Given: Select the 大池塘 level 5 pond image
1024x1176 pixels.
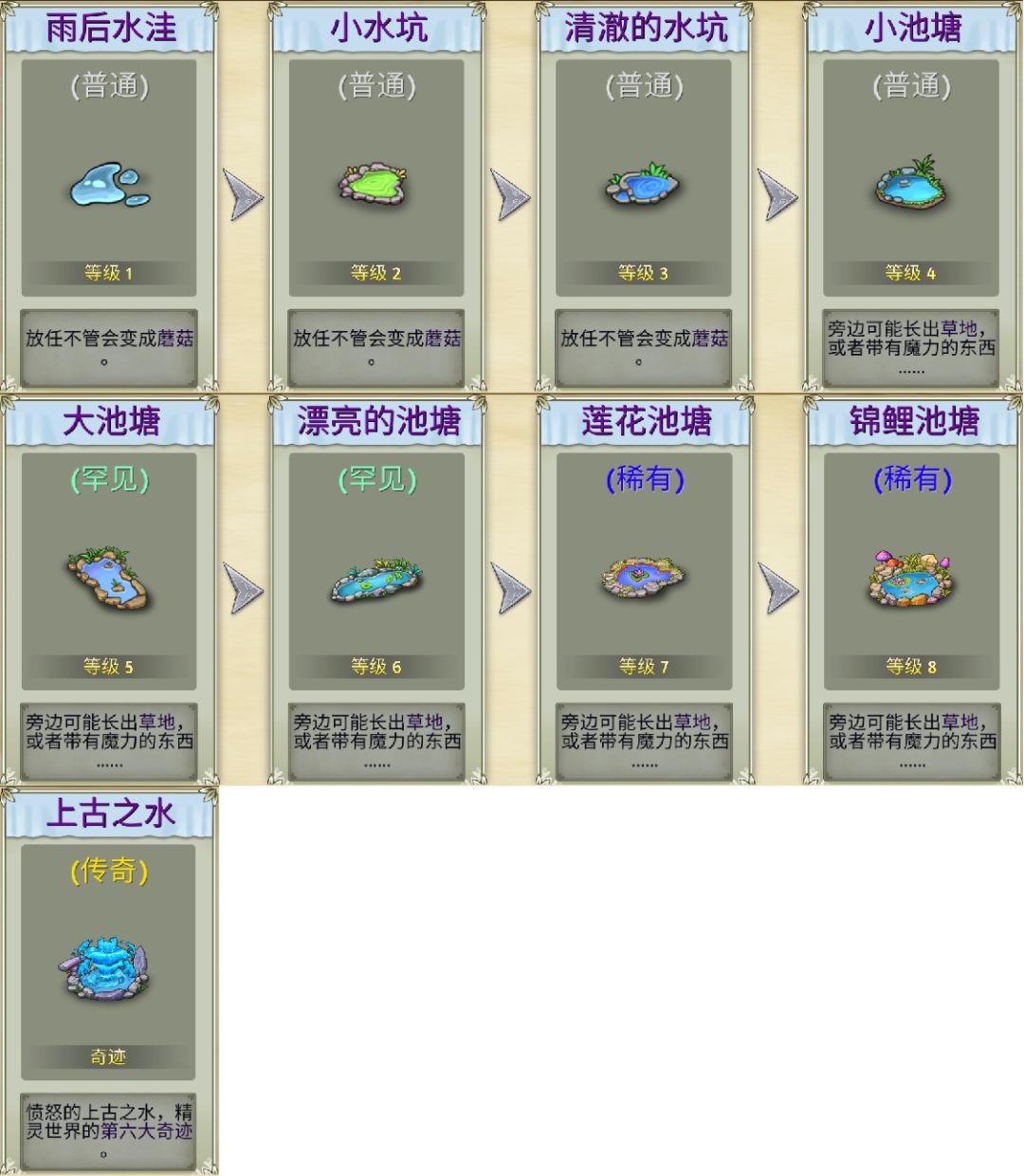Looking at the screenshot, I should [x=106, y=580].
